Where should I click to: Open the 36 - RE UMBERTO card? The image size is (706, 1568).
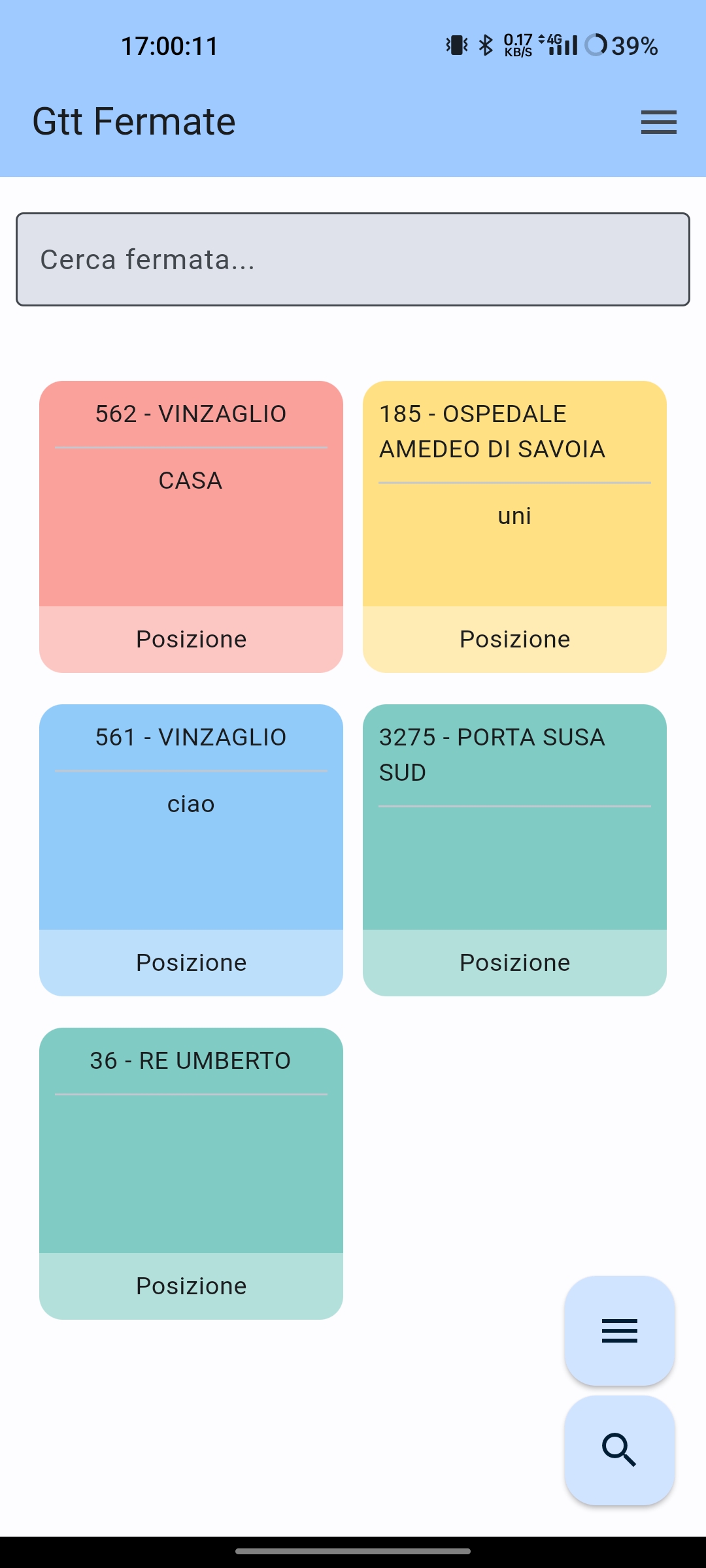point(191,1141)
